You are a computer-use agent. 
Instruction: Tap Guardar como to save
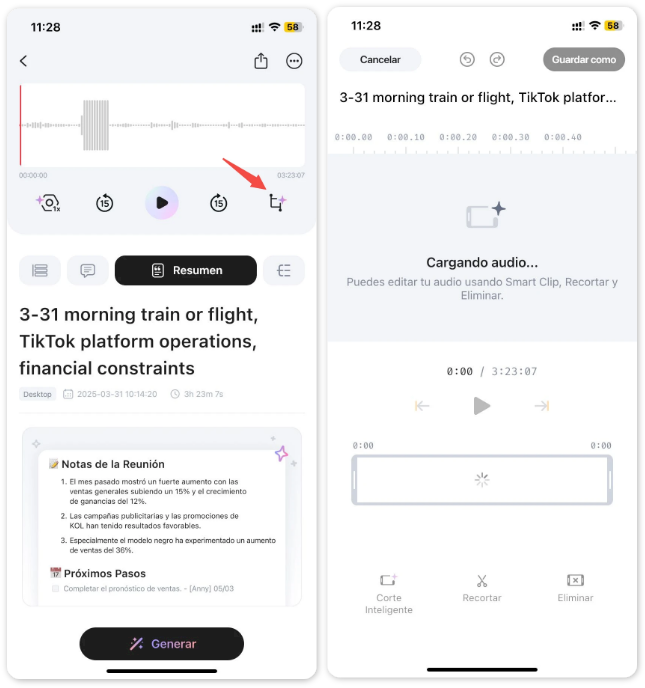click(584, 60)
